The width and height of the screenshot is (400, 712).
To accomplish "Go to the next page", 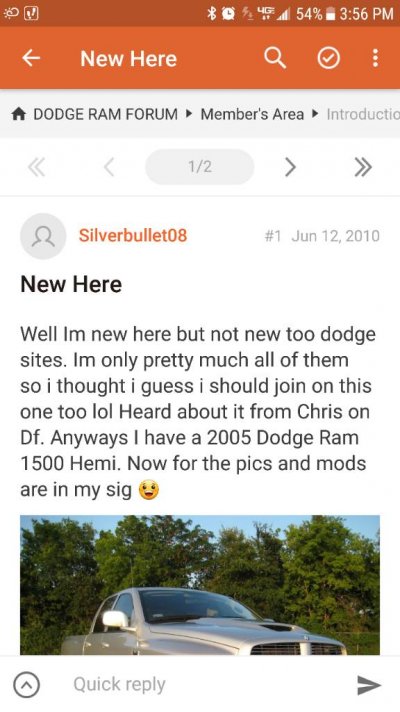I will pos(290,167).
